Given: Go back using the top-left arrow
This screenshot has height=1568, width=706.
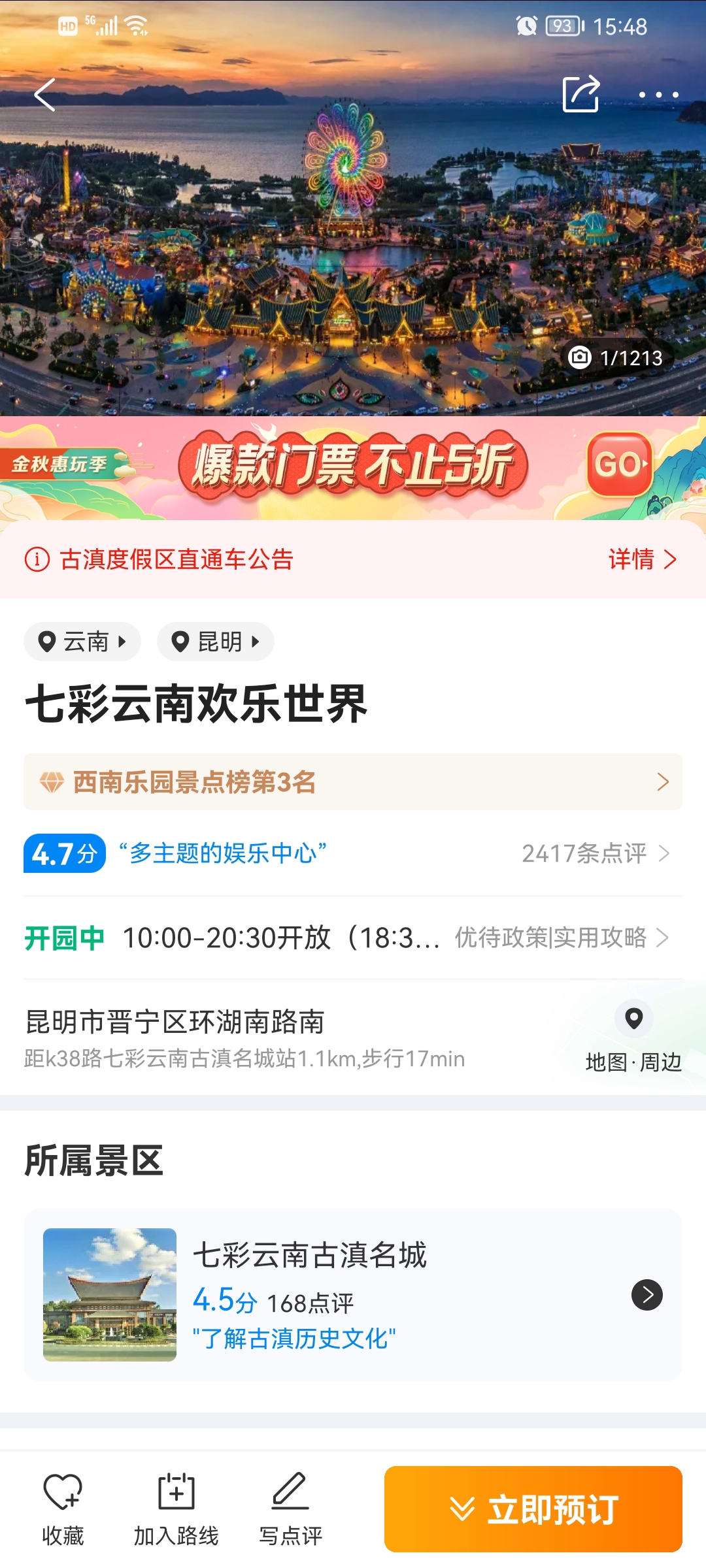Looking at the screenshot, I should point(44,95).
